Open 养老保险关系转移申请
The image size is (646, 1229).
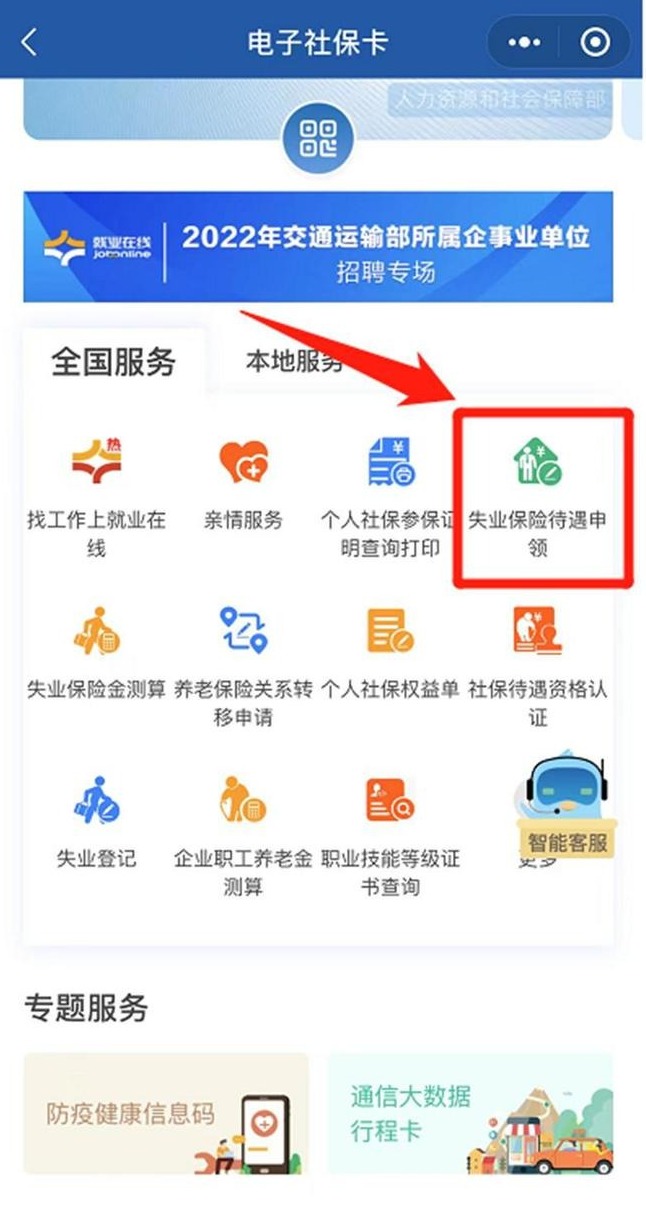tap(243, 667)
